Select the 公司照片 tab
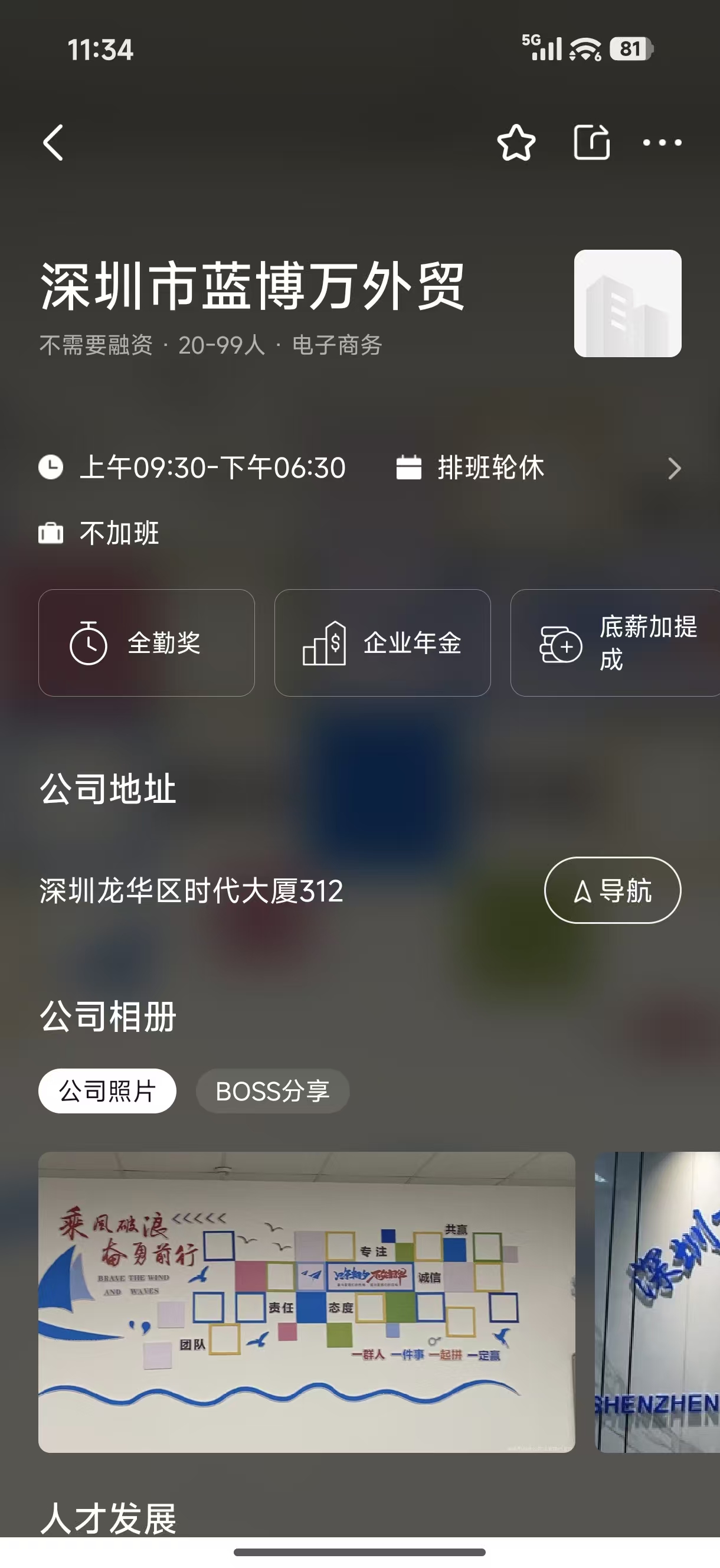Image resolution: width=720 pixels, height=1568 pixels. pos(107,1091)
